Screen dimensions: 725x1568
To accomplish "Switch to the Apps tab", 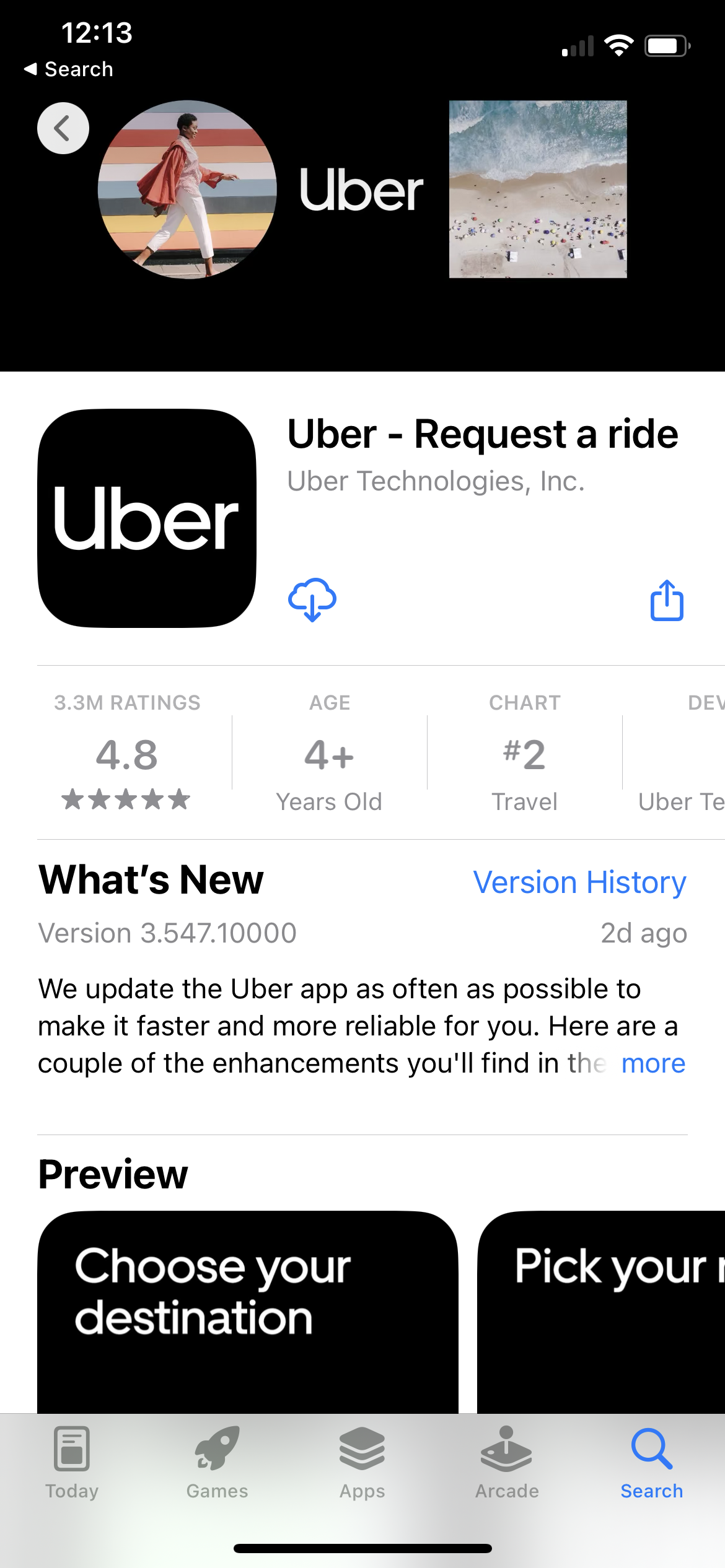I will point(362,1463).
